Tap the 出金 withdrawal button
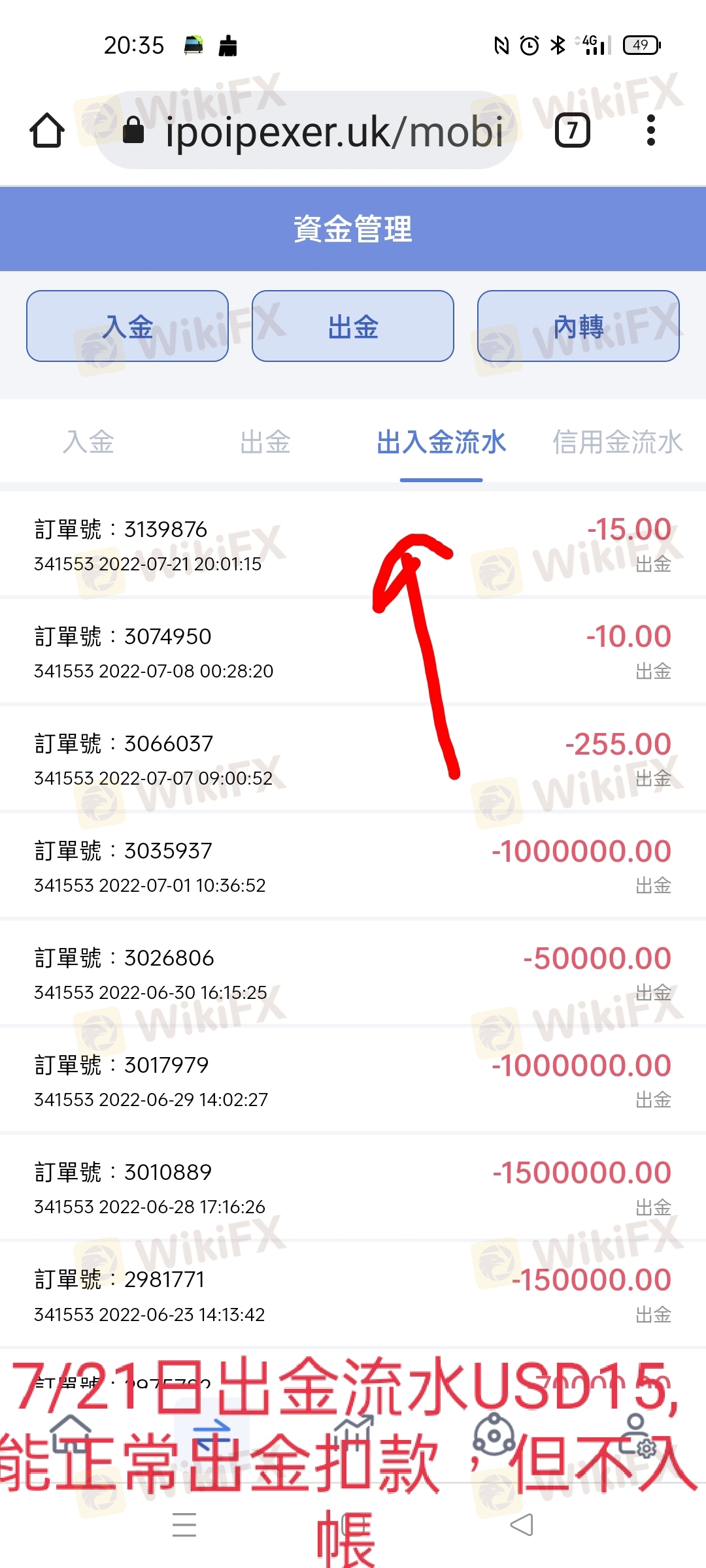 click(353, 326)
